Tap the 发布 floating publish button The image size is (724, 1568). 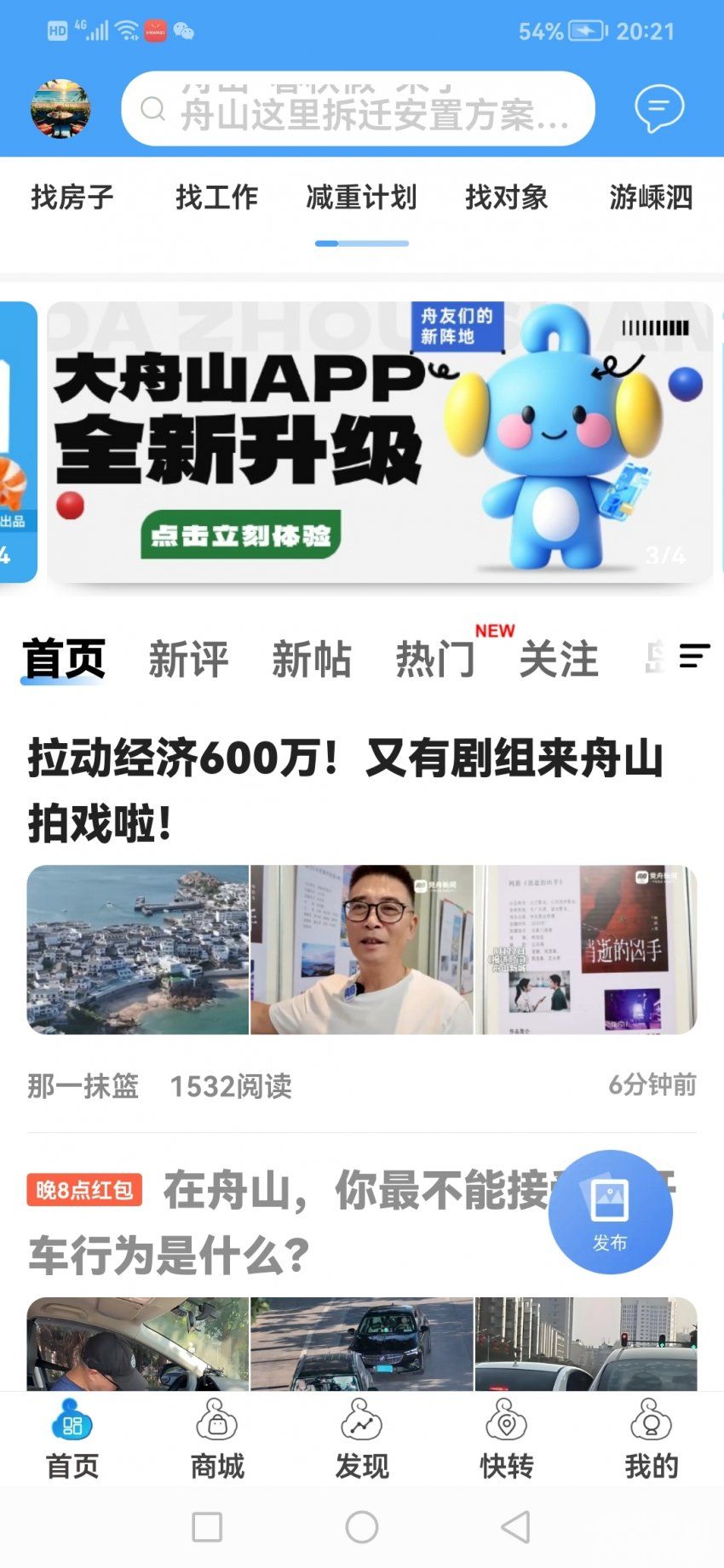coord(611,1212)
